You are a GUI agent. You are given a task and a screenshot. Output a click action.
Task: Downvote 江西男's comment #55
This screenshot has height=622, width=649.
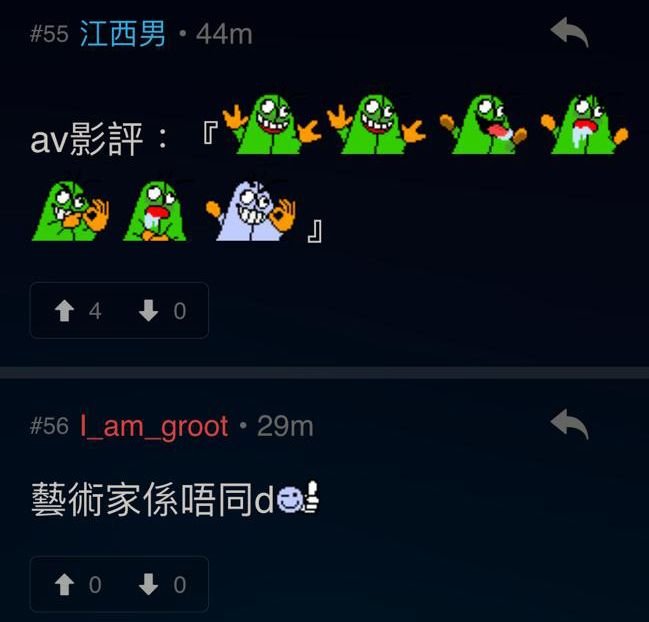pyautogui.click(x=149, y=311)
